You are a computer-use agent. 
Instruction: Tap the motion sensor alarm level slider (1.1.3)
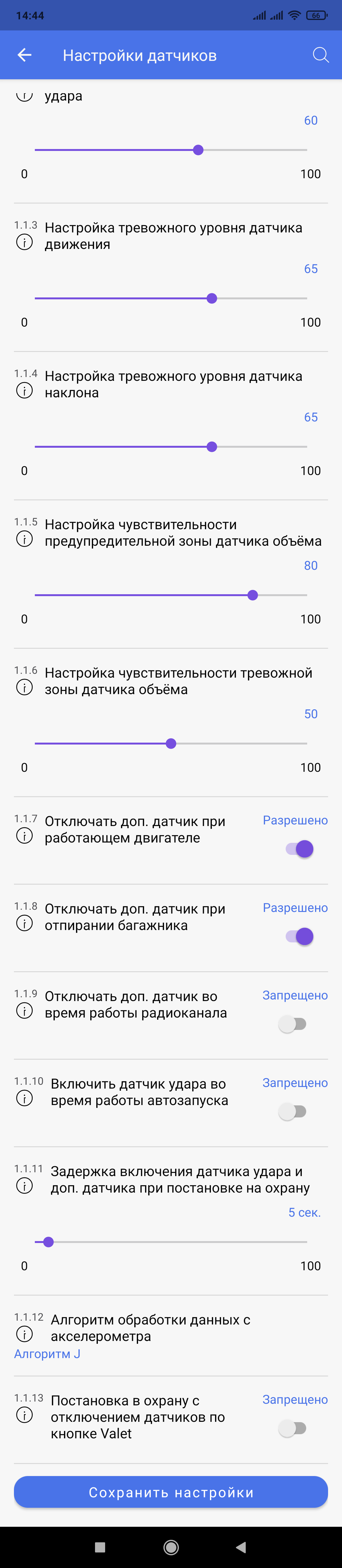[212, 298]
